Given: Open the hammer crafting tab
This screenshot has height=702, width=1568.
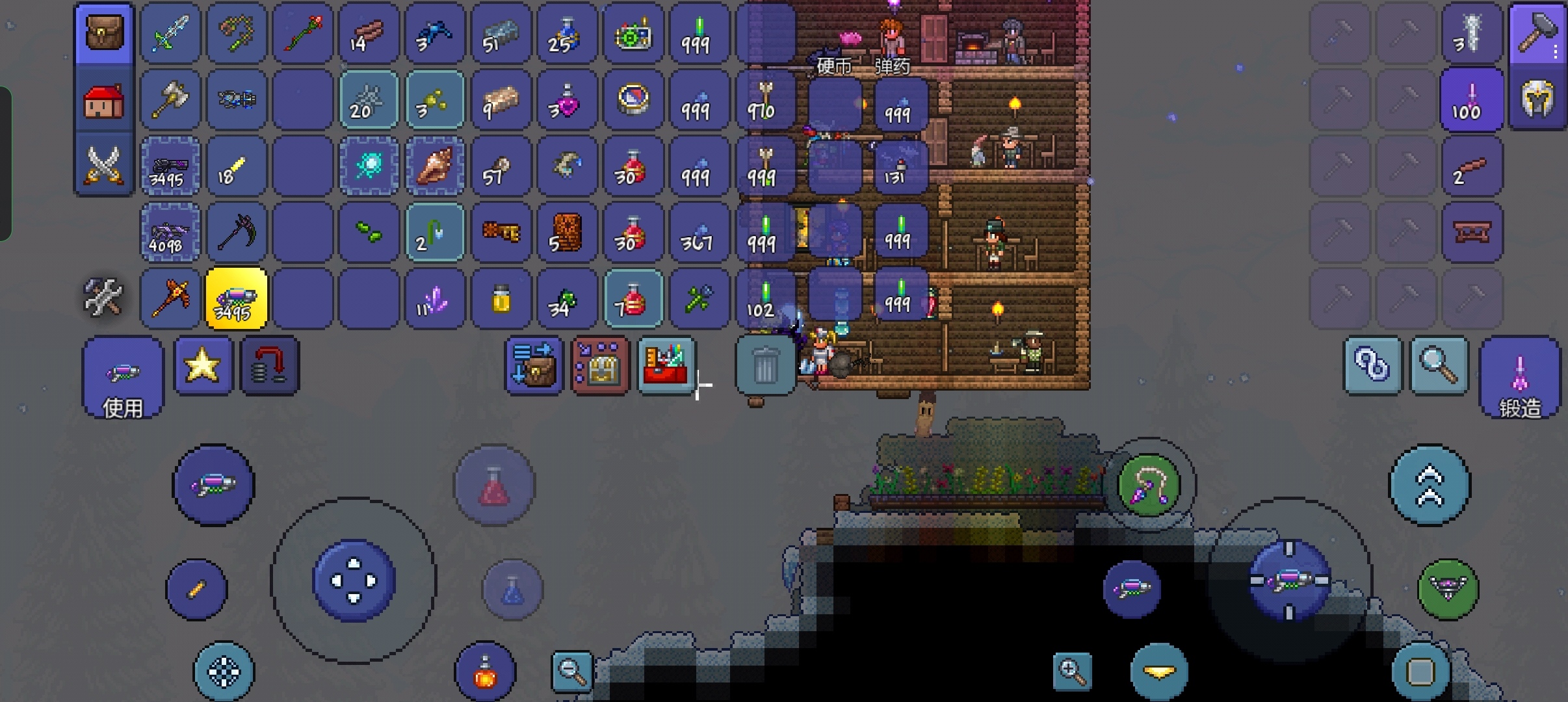Looking at the screenshot, I should [x=1537, y=34].
